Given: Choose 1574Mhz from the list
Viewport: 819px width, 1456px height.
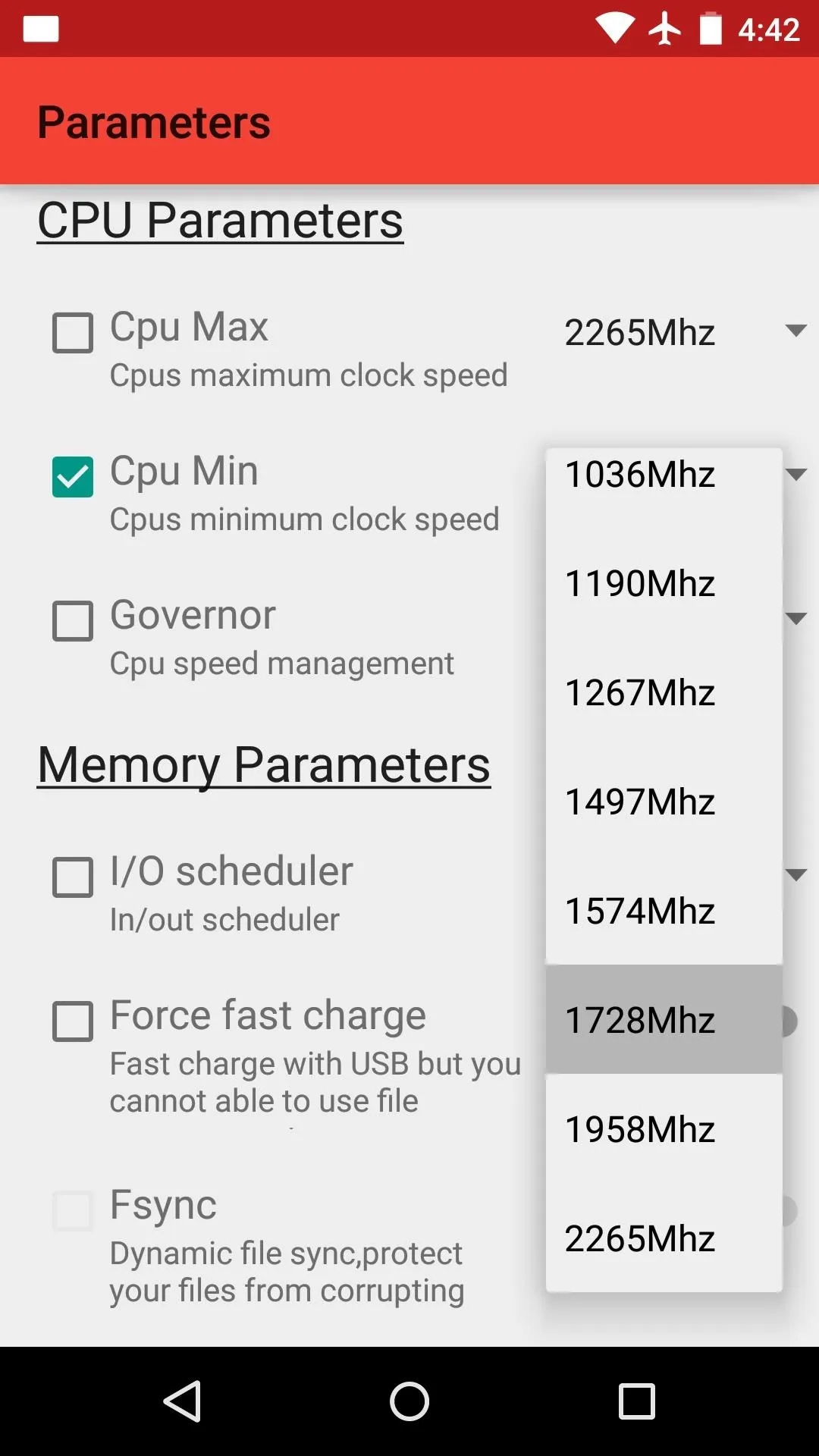Looking at the screenshot, I should tap(664, 911).
